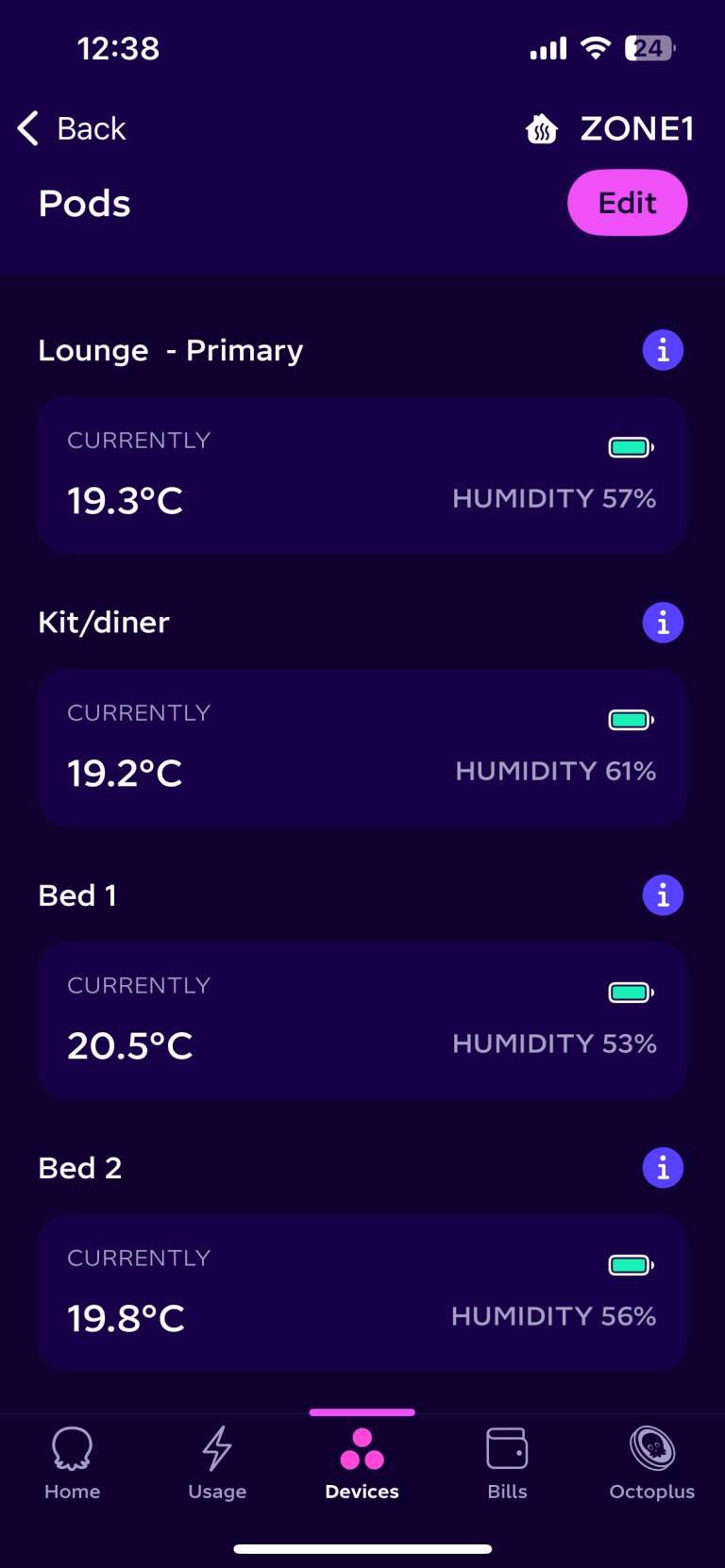Open info for Lounge - Primary pod
725x1568 pixels.
pos(663,351)
